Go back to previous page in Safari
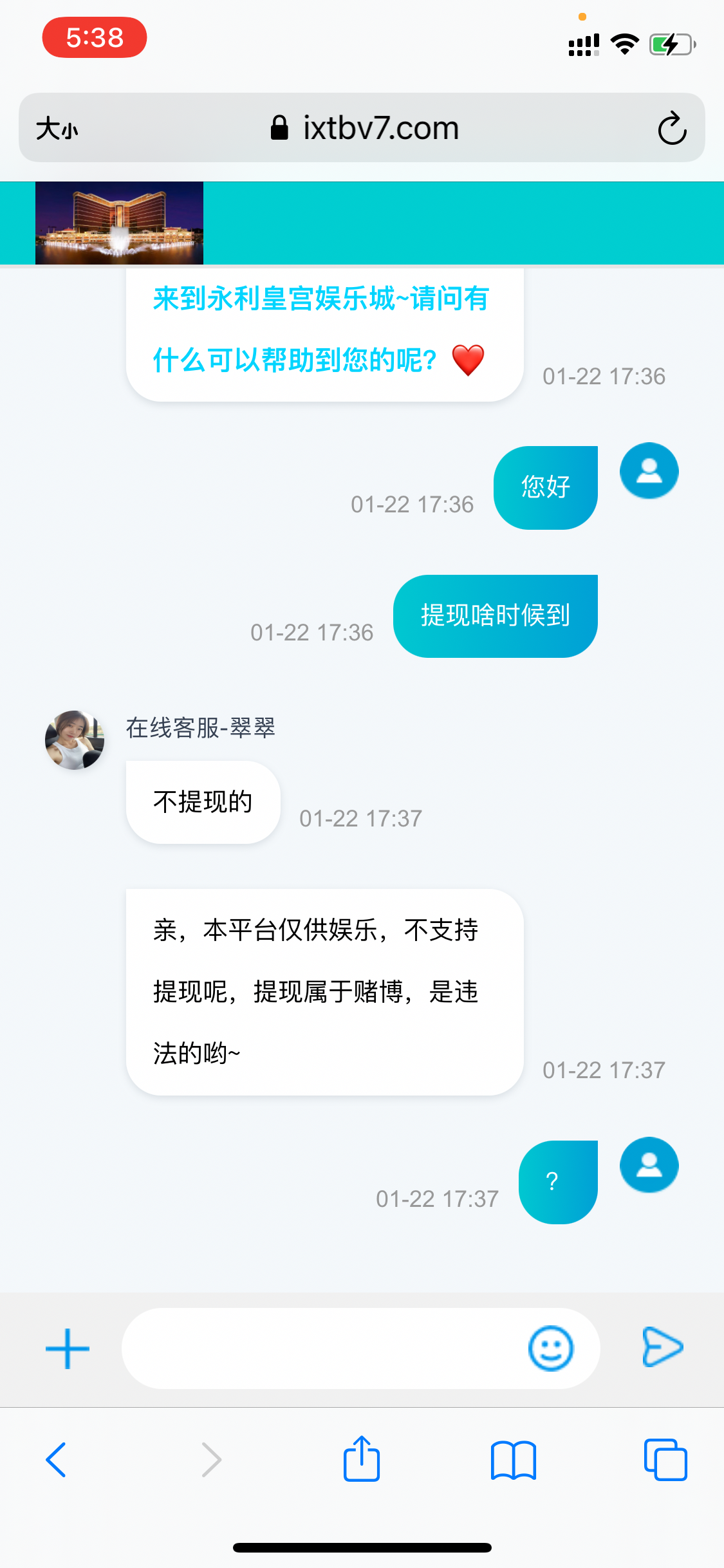724x1568 pixels. coord(57,1460)
